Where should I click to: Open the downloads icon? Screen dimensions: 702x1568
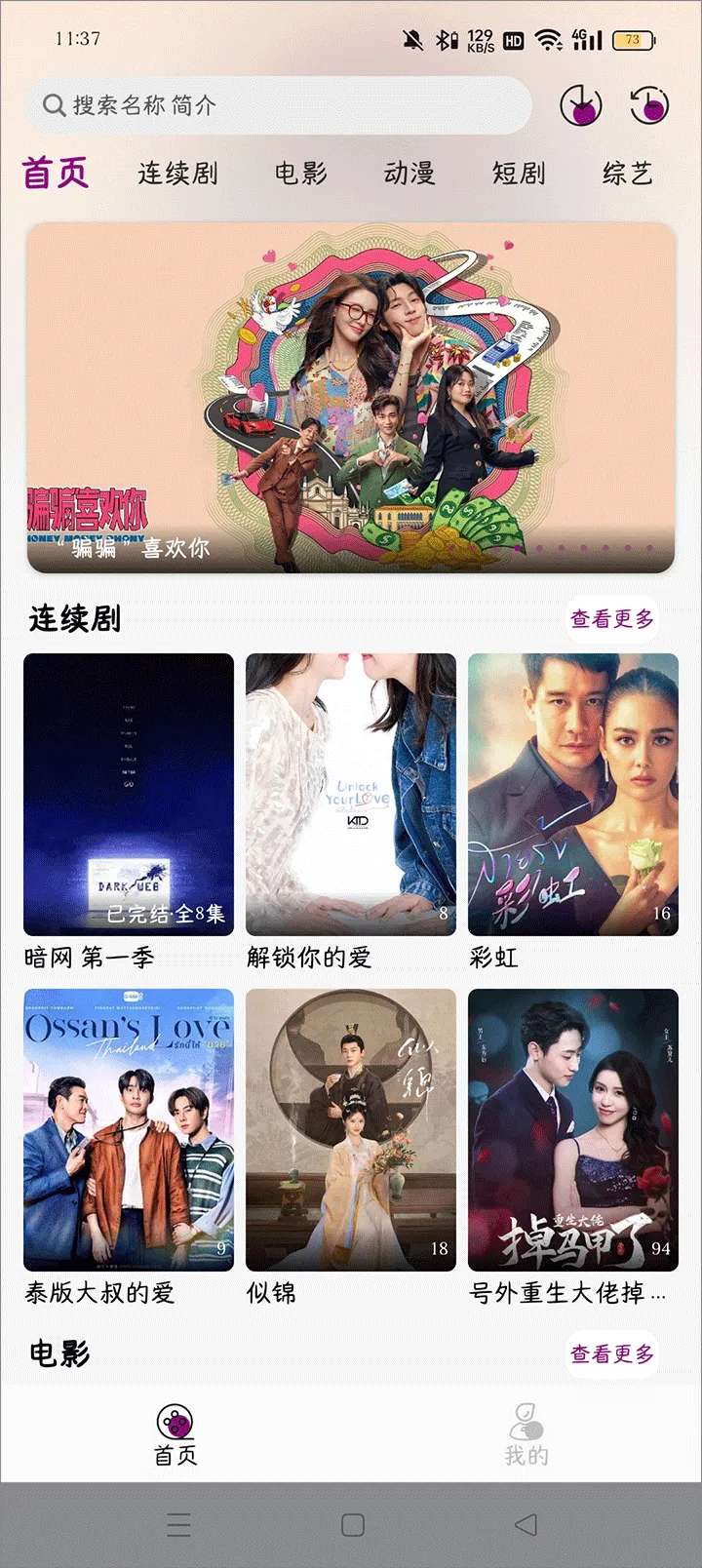(581, 105)
